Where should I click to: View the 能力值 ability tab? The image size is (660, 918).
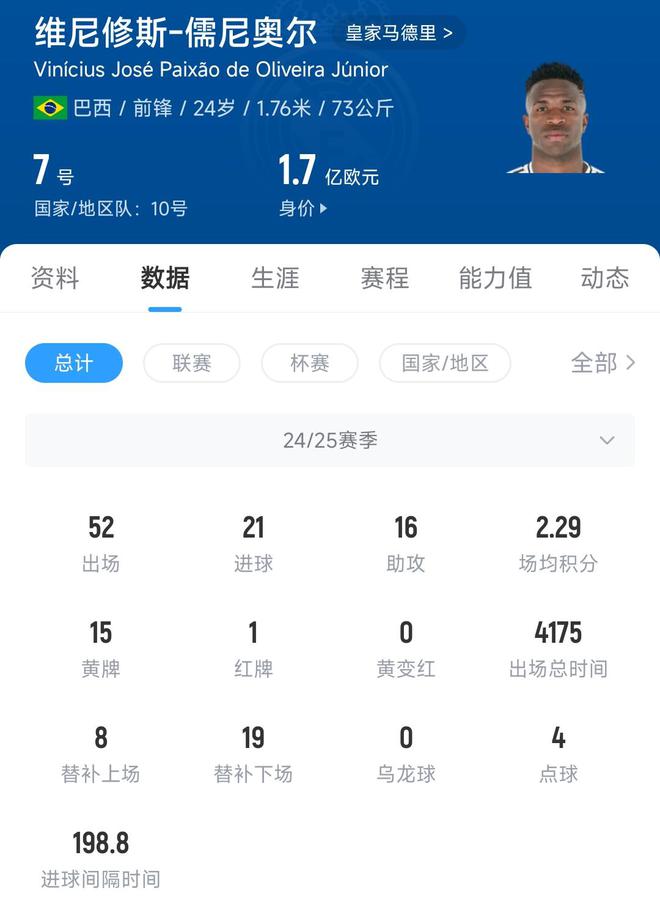click(x=495, y=278)
